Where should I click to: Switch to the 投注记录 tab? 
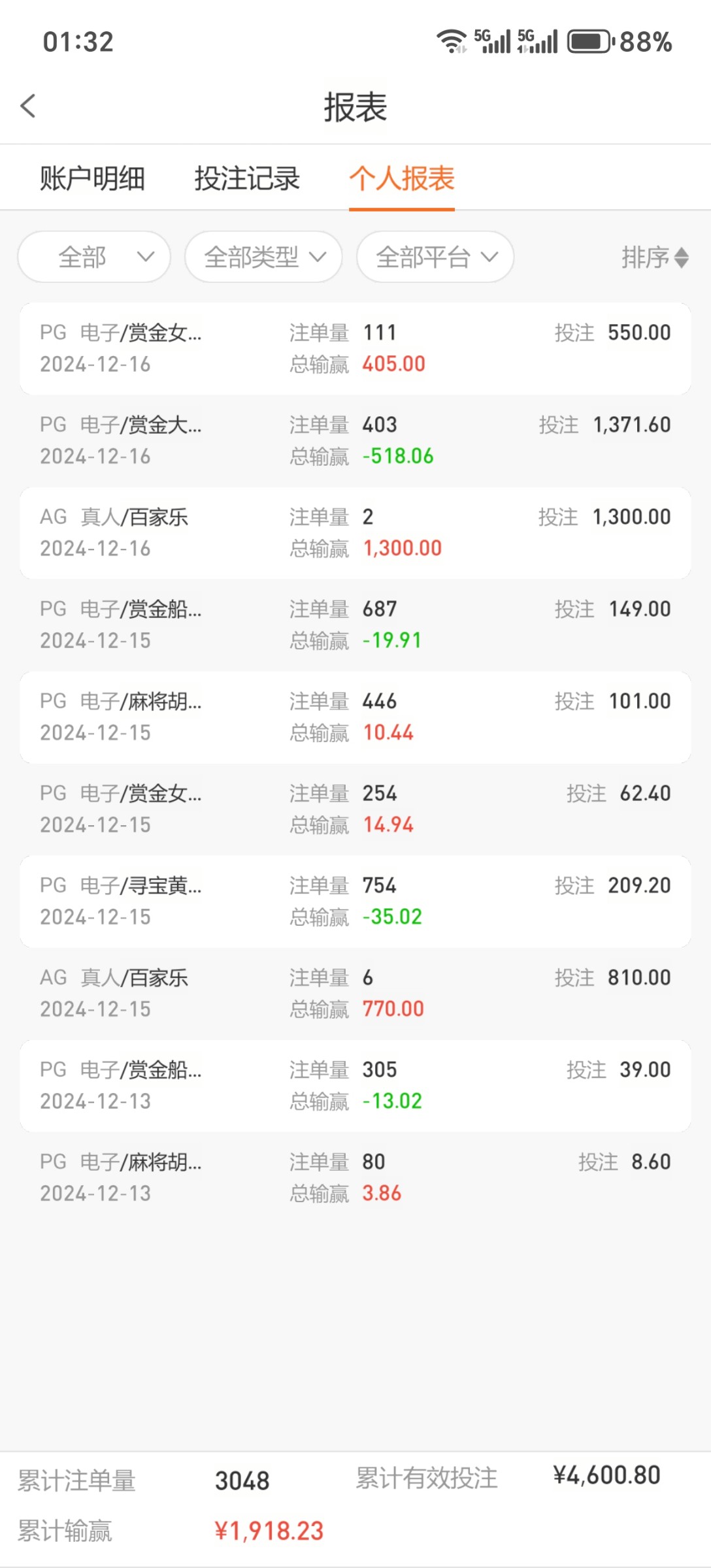point(247,178)
